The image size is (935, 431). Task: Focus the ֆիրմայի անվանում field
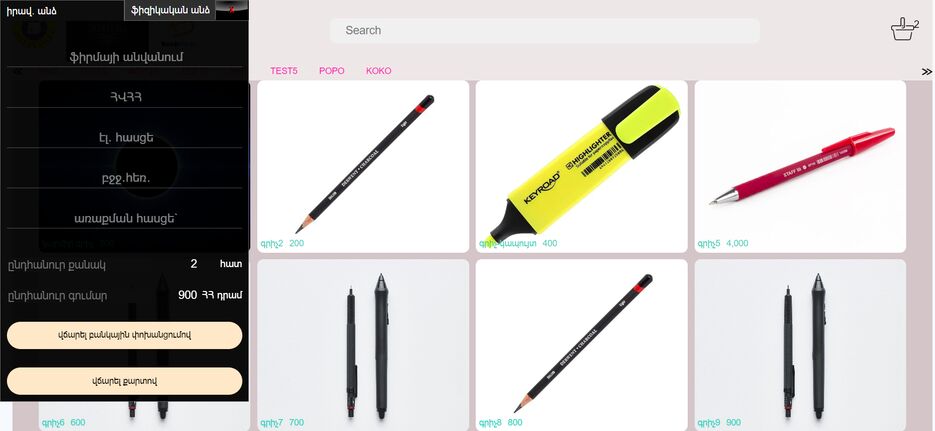(x=125, y=56)
